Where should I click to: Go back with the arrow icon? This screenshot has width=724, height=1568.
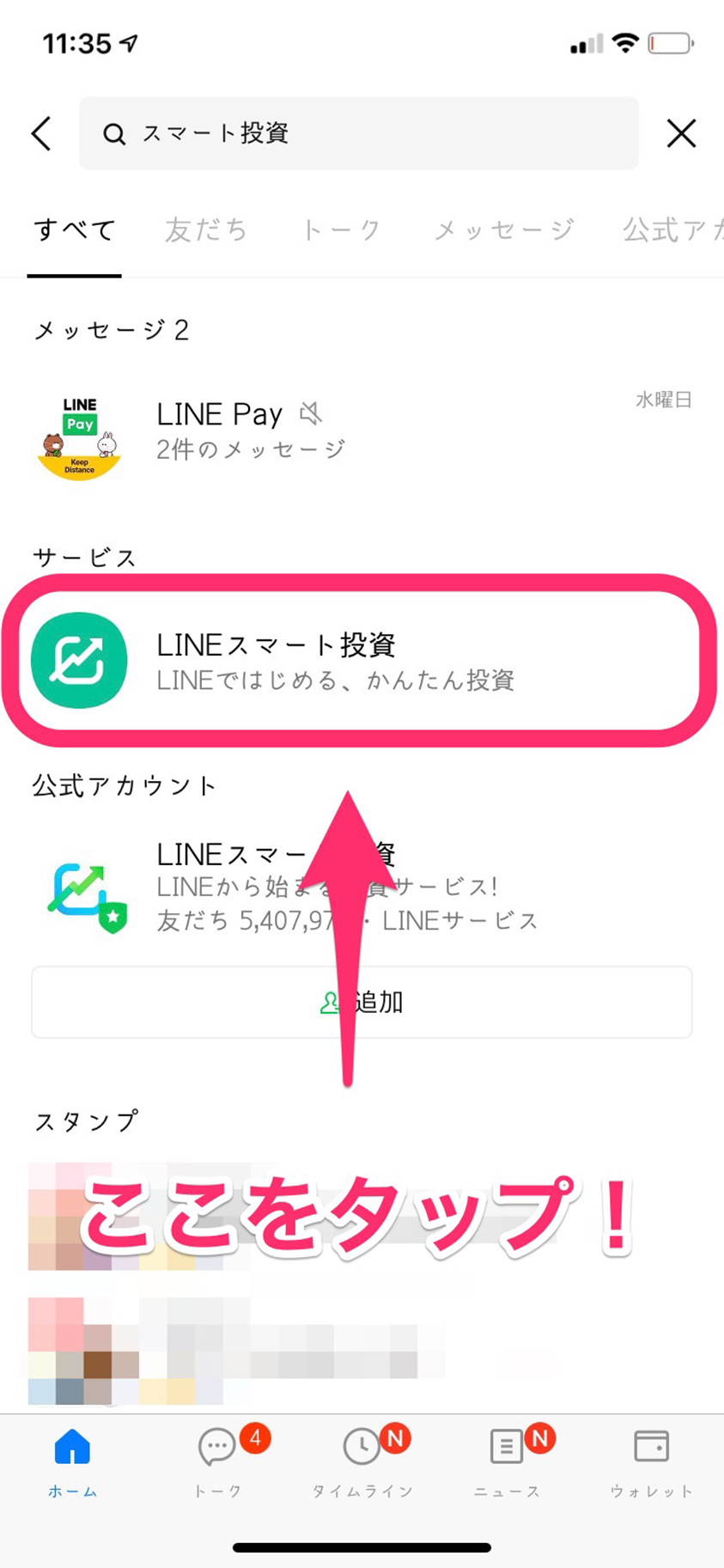pyautogui.click(x=41, y=134)
